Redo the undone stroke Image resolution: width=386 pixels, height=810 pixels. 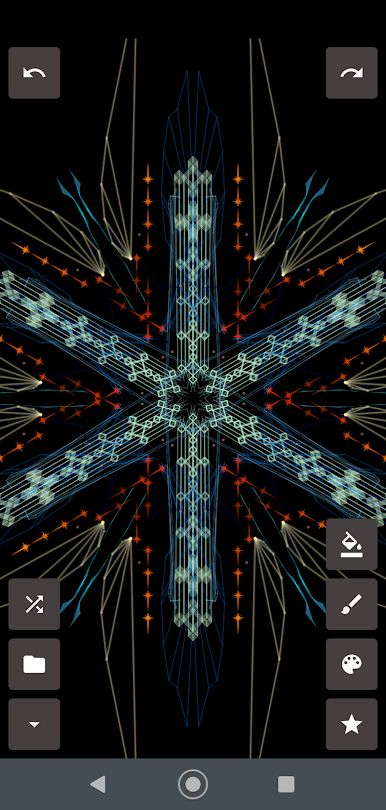pos(351,73)
